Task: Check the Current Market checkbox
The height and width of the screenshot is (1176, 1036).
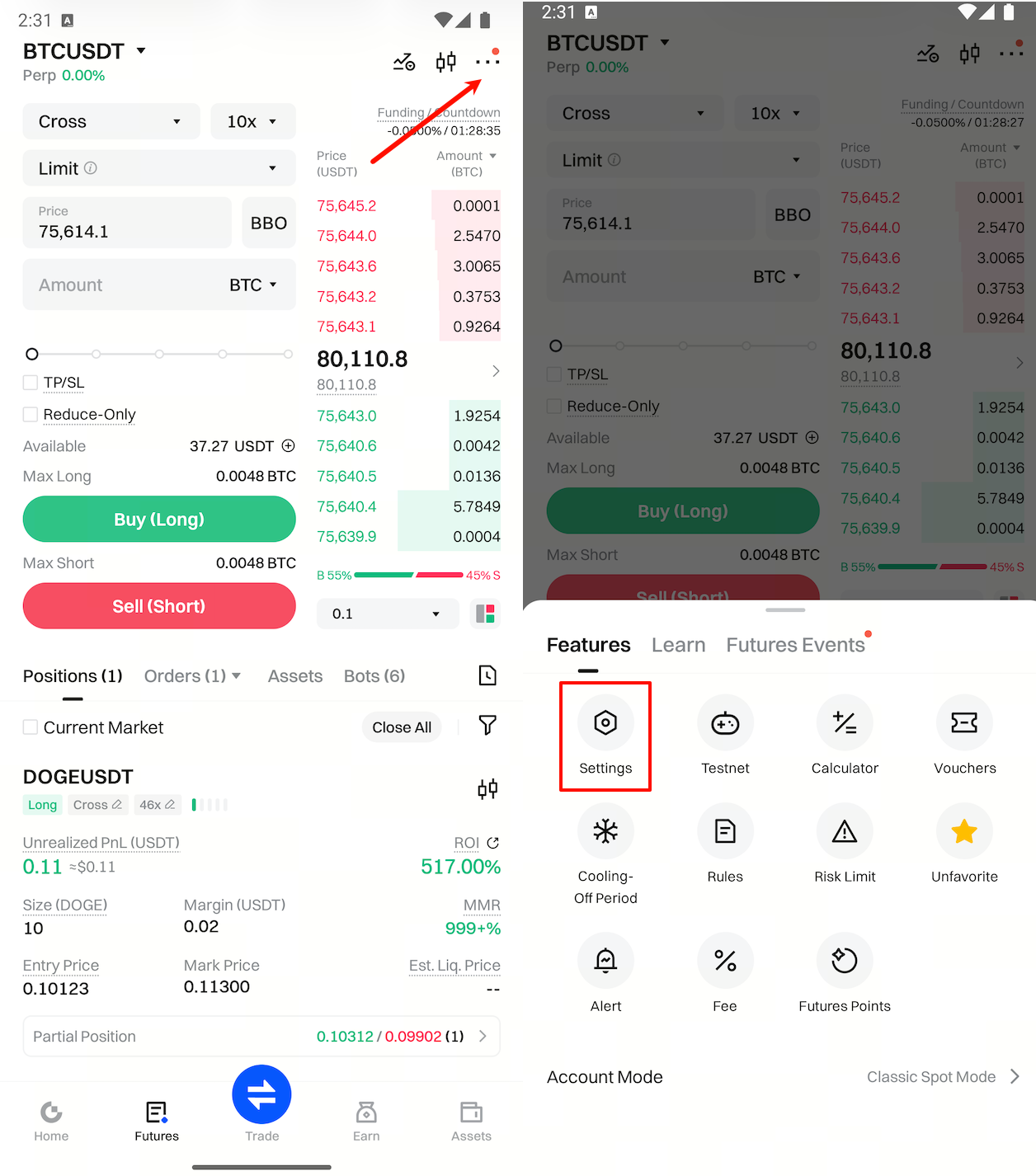Action: [x=31, y=727]
